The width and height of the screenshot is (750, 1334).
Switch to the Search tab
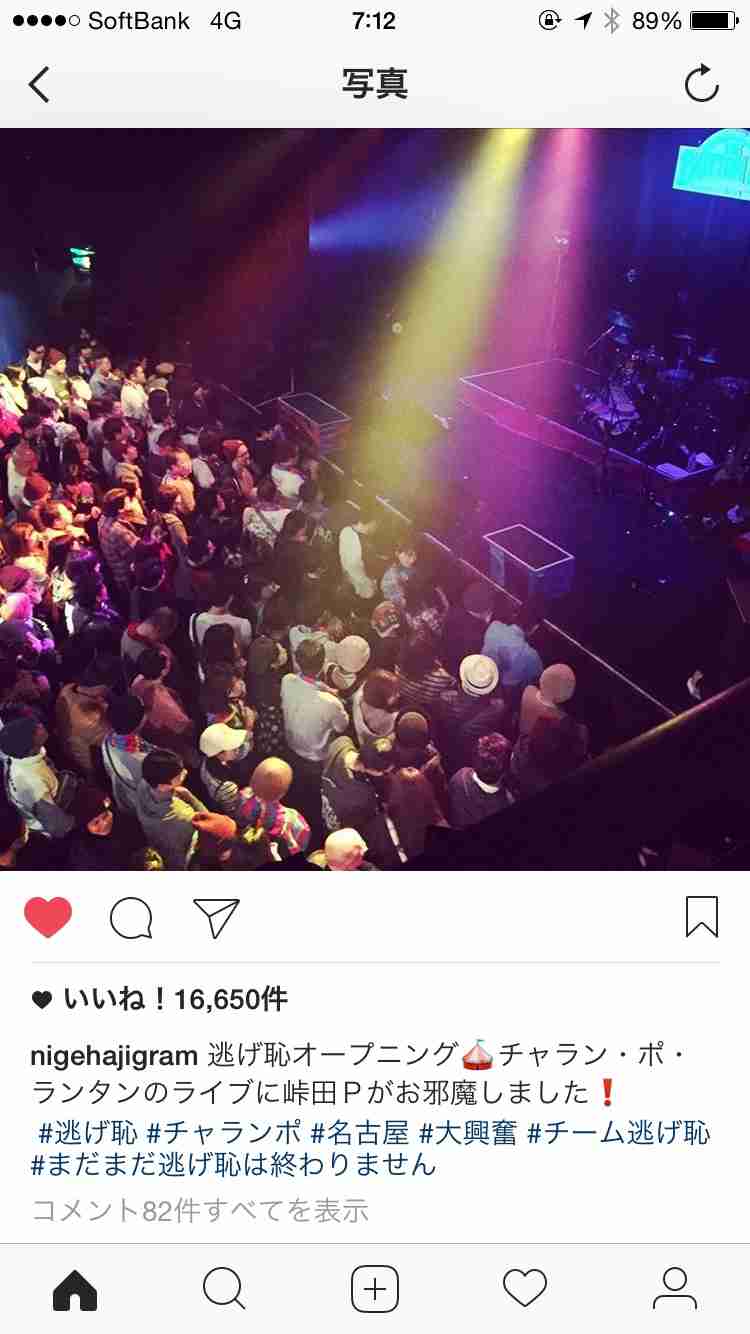pos(224,1289)
